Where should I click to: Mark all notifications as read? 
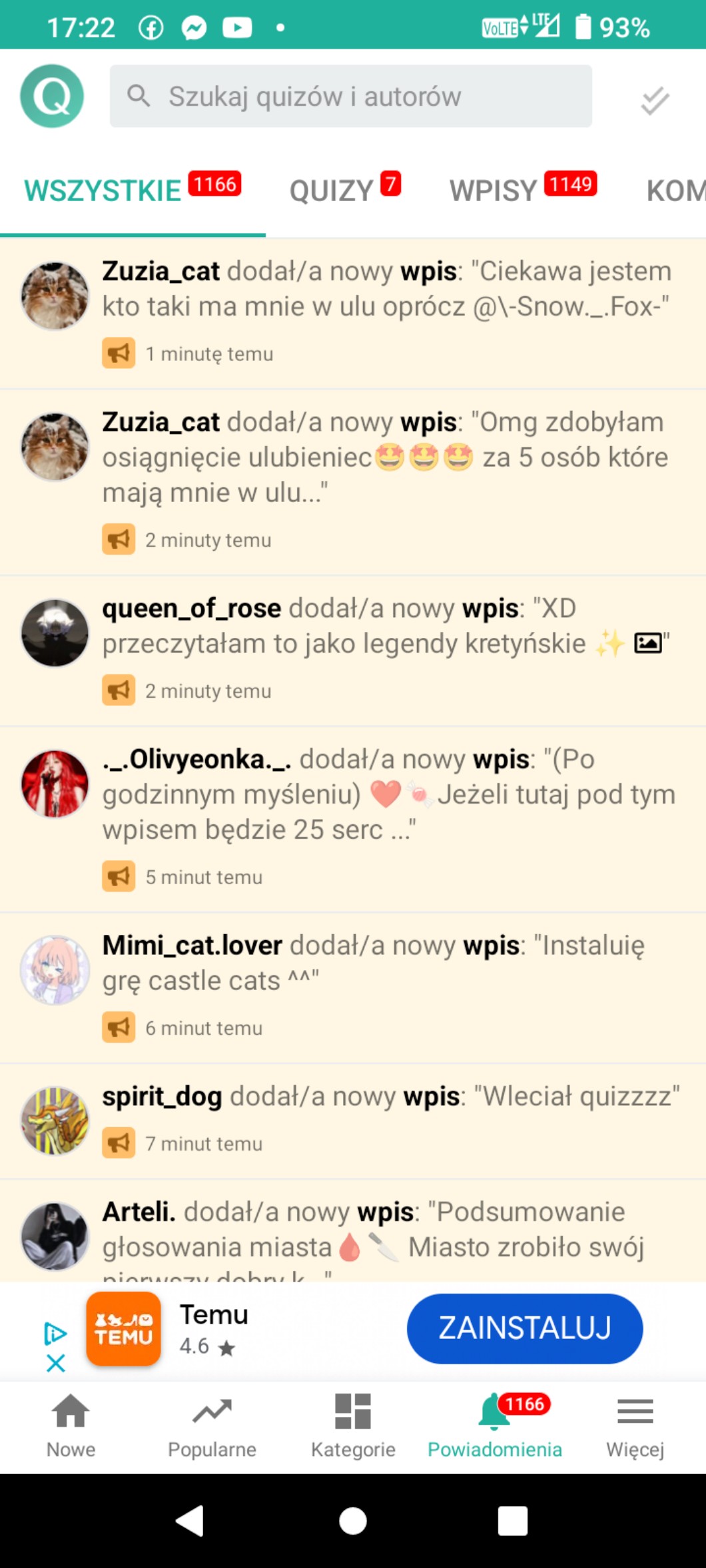click(655, 100)
